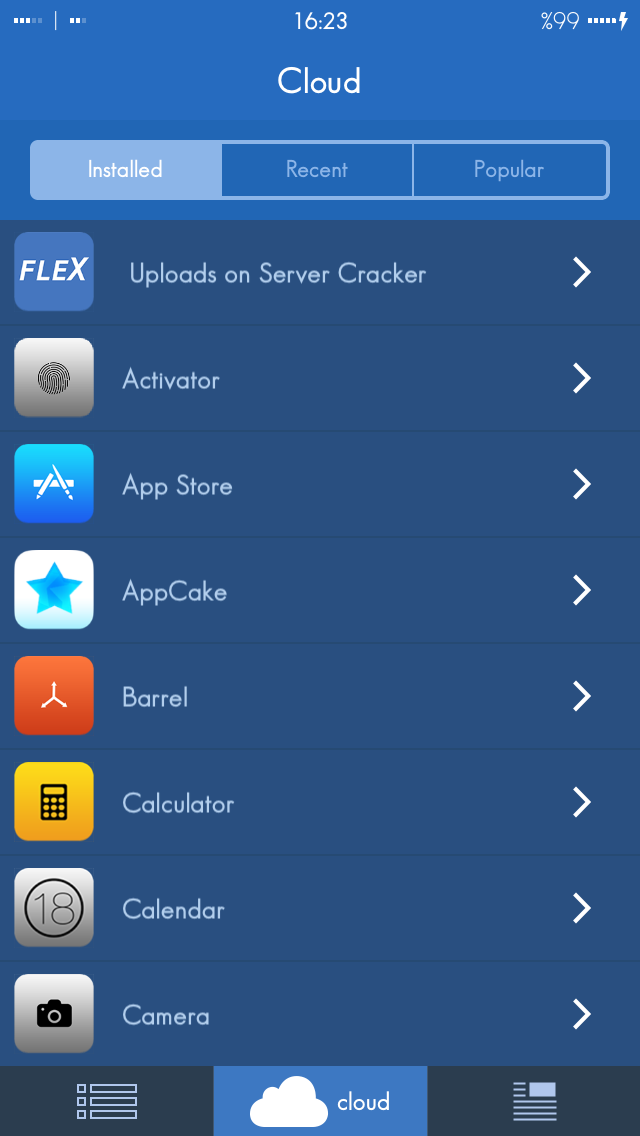Go to the list view bottom tab
The width and height of the screenshot is (640, 1136).
[x=107, y=1101]
